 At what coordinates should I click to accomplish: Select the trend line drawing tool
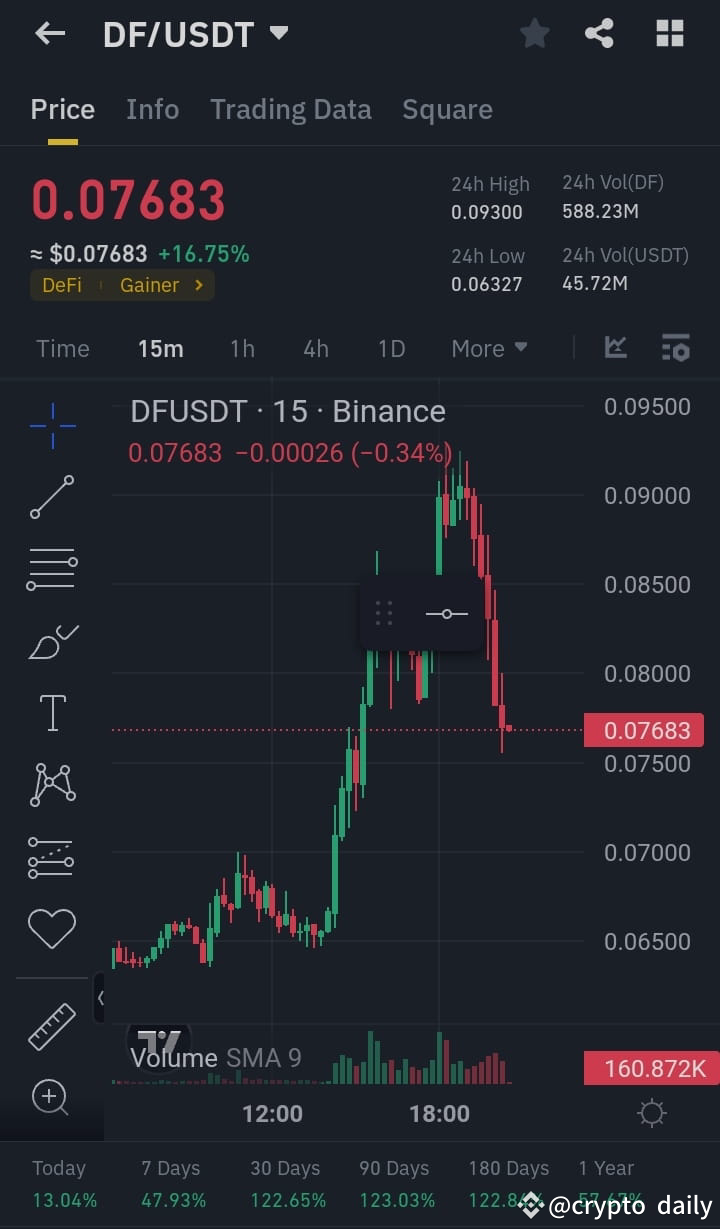pyautogui.click(x=51, y=497)
